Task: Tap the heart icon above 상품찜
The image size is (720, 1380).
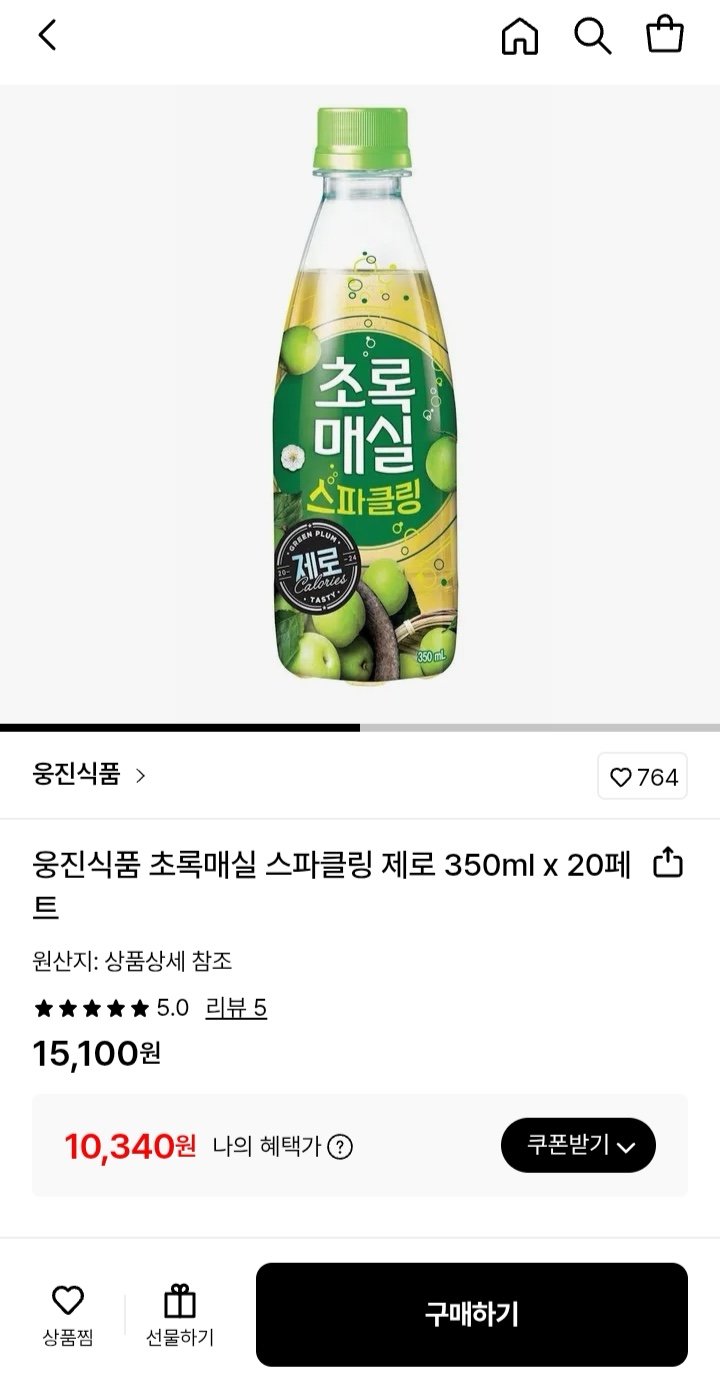Action: [x=66, y=1300]
